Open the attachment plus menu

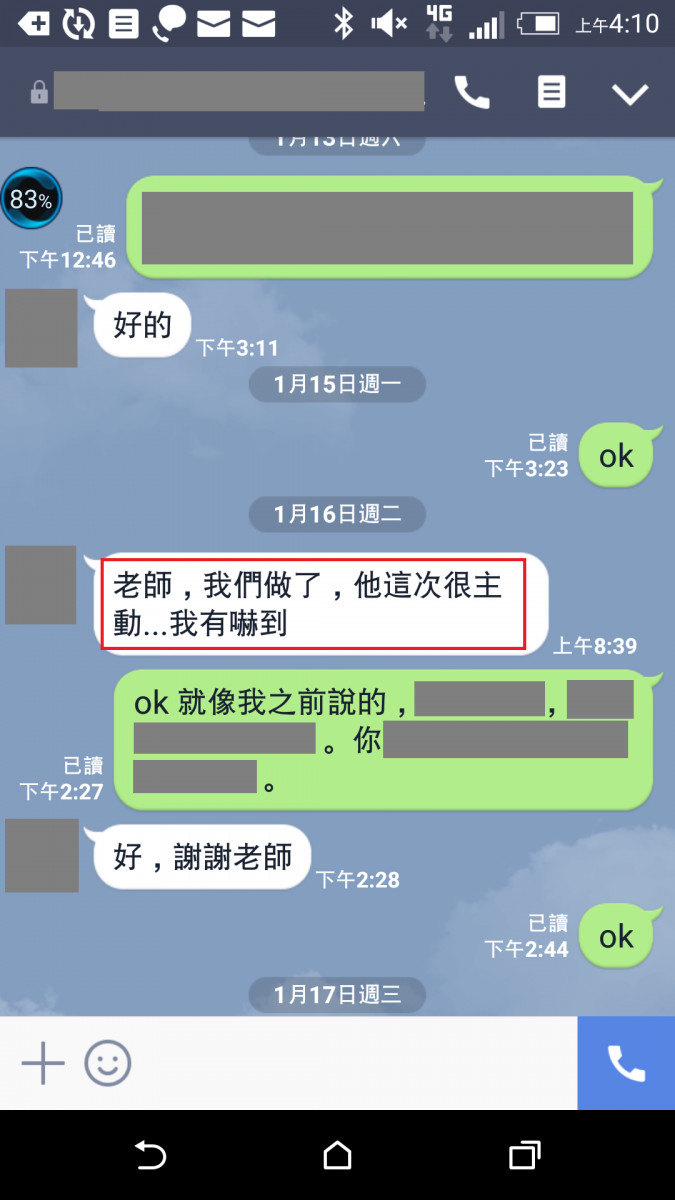tap(42, 1063)
